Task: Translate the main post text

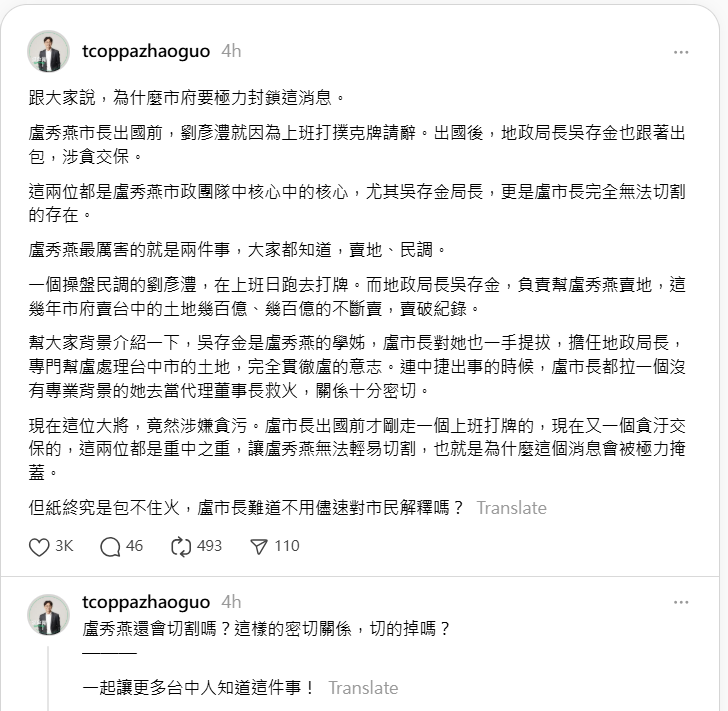Action: click(x=511, y=507)
